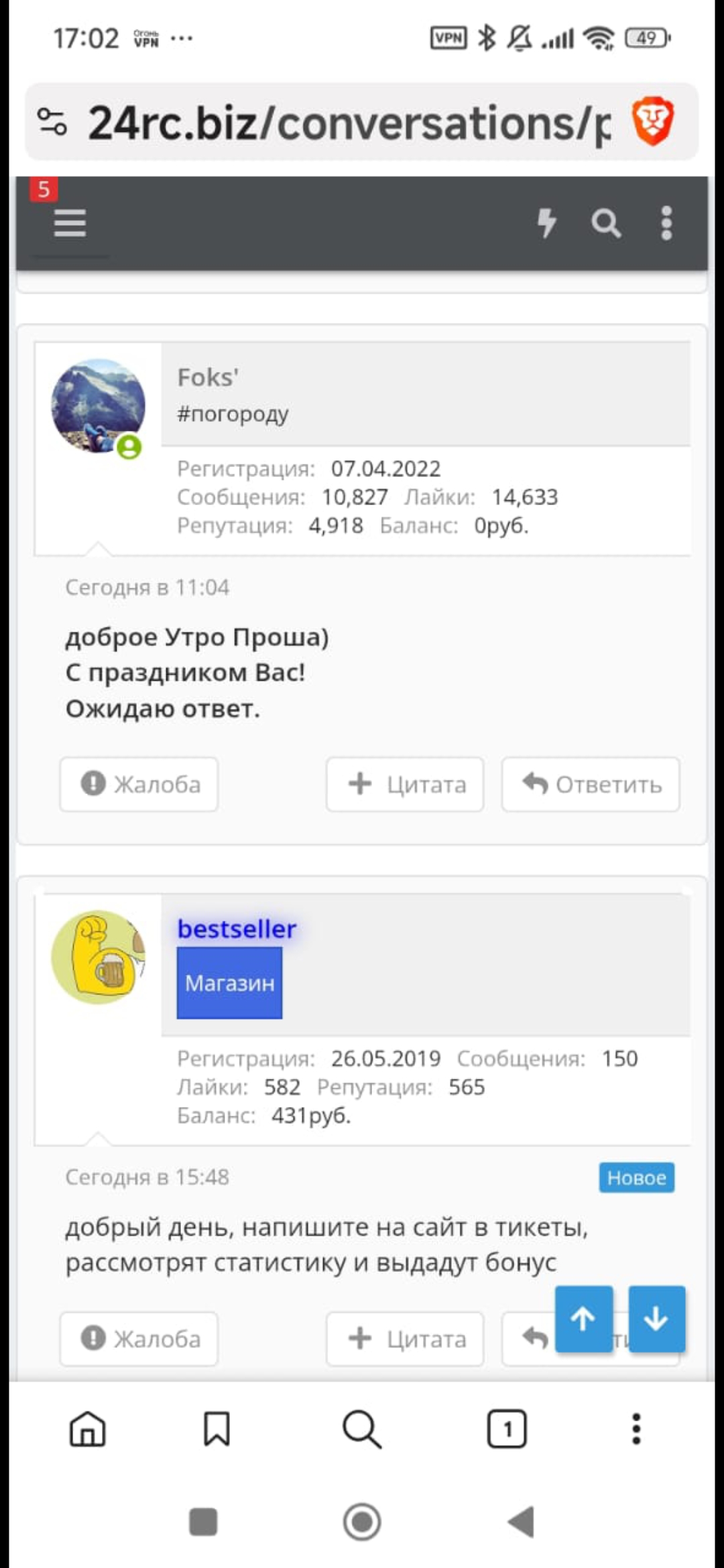This screenshot has height=1568, width=724.
Task: View bestseller's avatar
Action: (98, 957)
